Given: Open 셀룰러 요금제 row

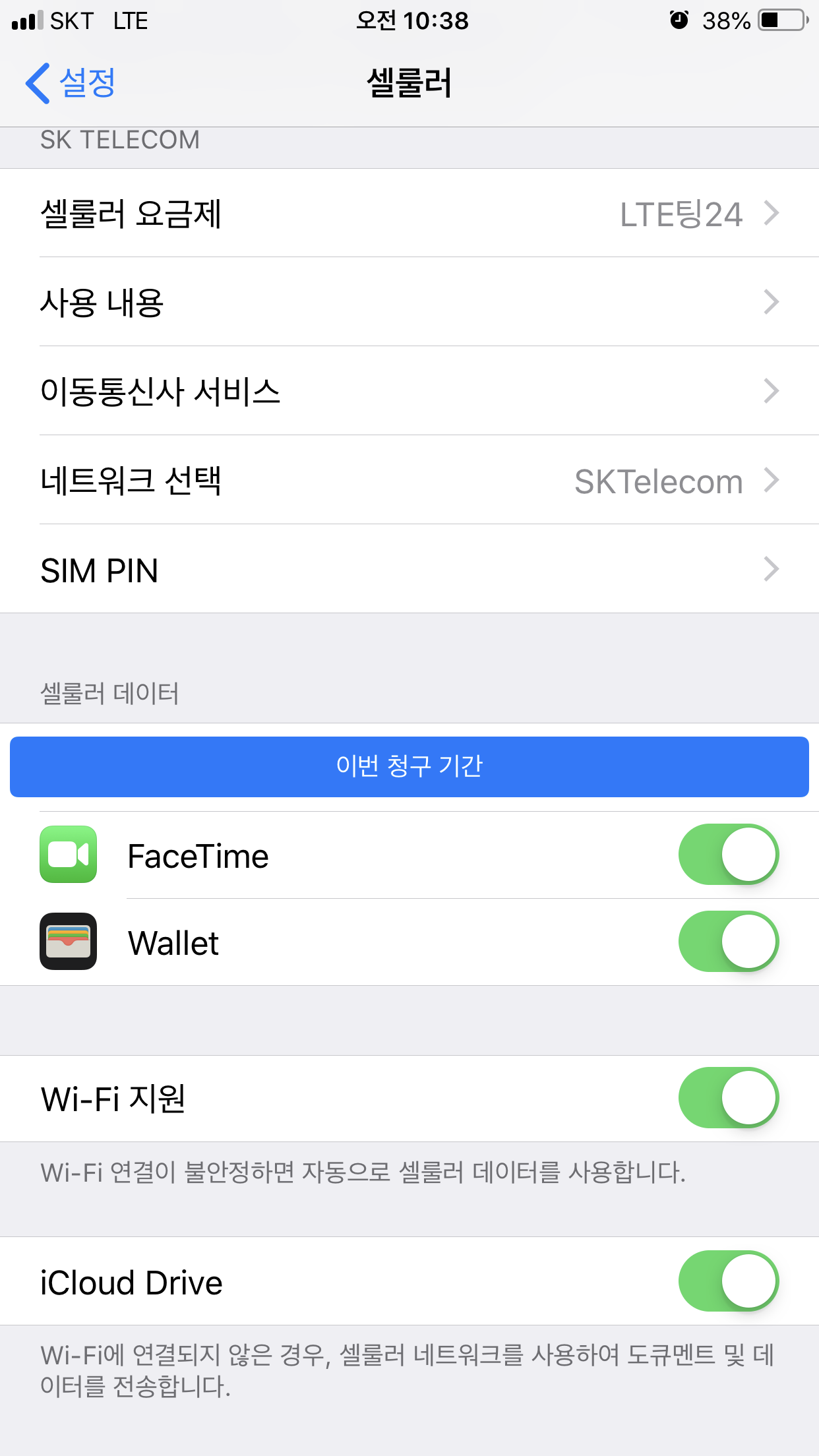Looking at the screenshot, I should (409, 214).
